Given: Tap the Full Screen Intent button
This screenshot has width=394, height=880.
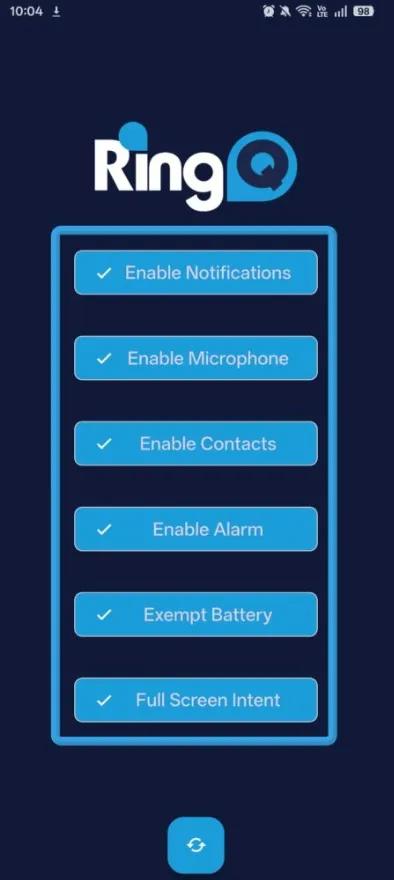Looking at the screenshot, I should click(x=196, y=700).
